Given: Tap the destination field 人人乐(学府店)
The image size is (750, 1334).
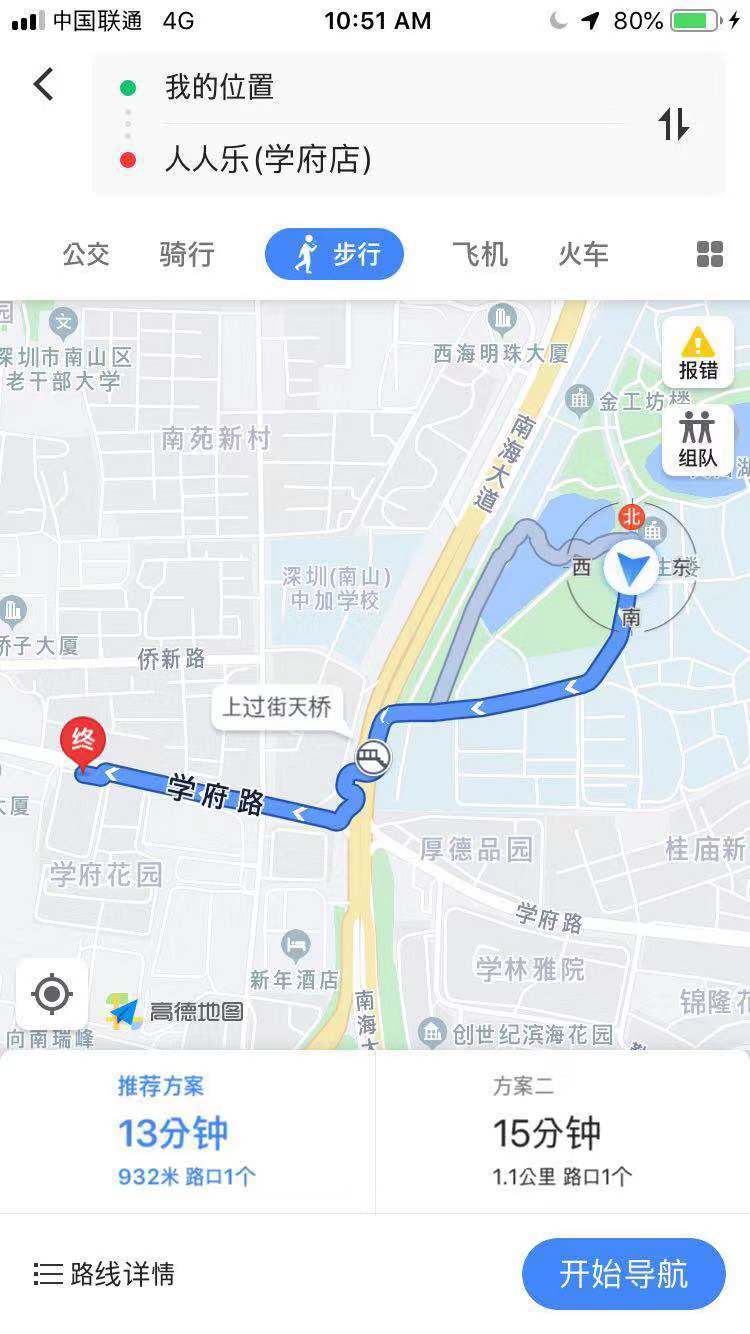Looking at the screenshot, I should click(x=270, y=161).
